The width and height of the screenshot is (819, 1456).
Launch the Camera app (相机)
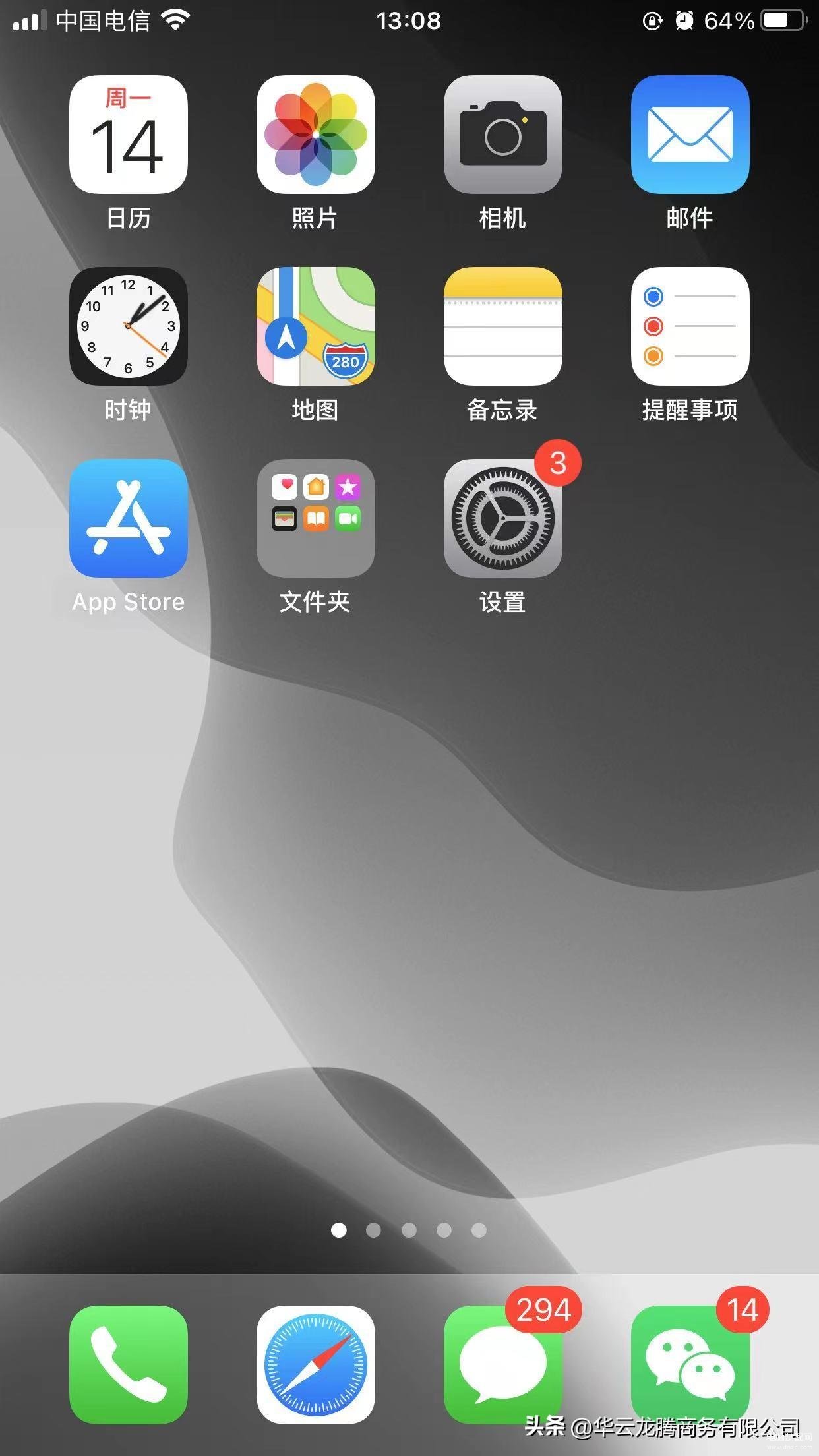(502, 135)
